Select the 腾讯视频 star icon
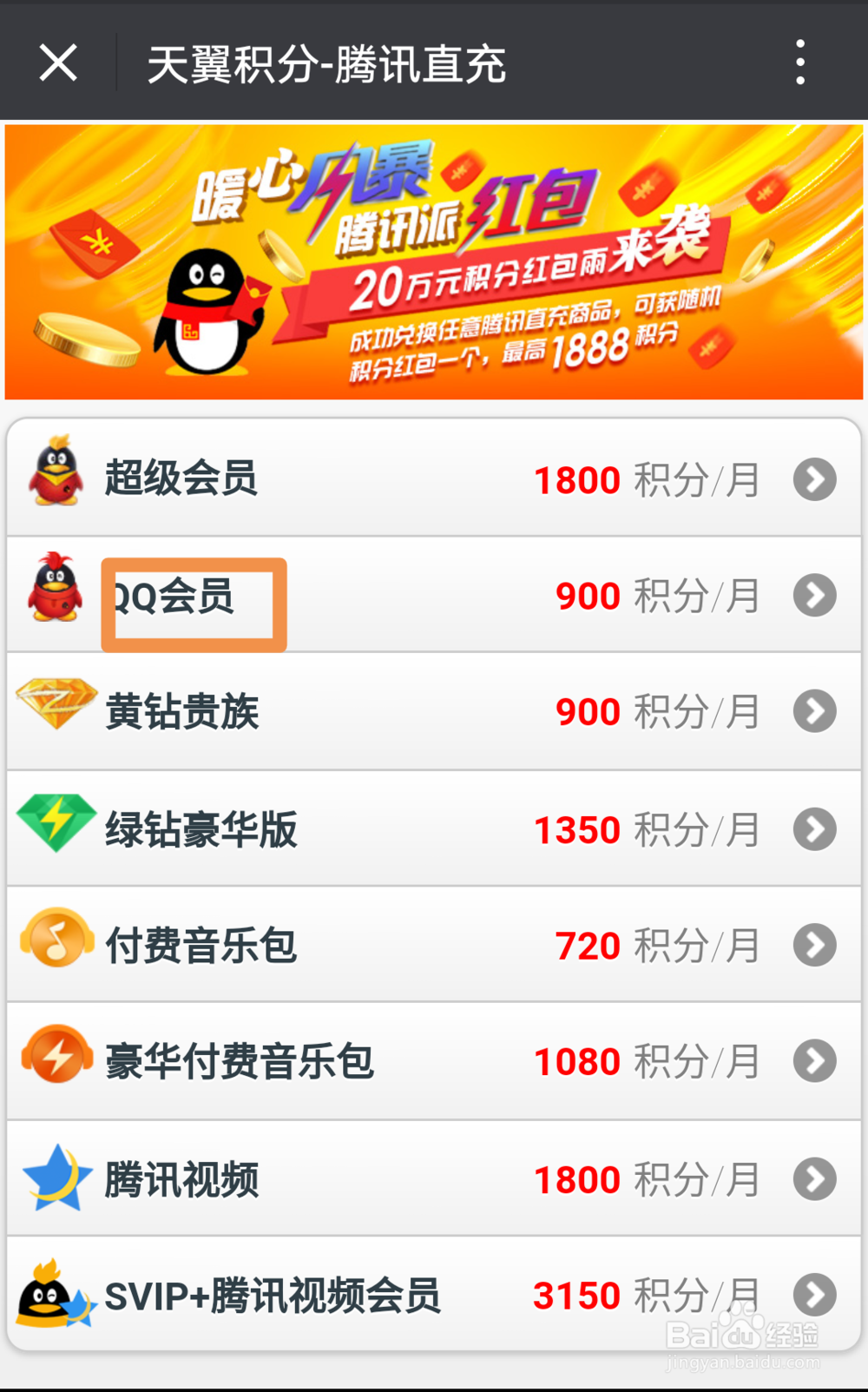This screenshot has width=868, height=1392. [x=55, y=1177]
